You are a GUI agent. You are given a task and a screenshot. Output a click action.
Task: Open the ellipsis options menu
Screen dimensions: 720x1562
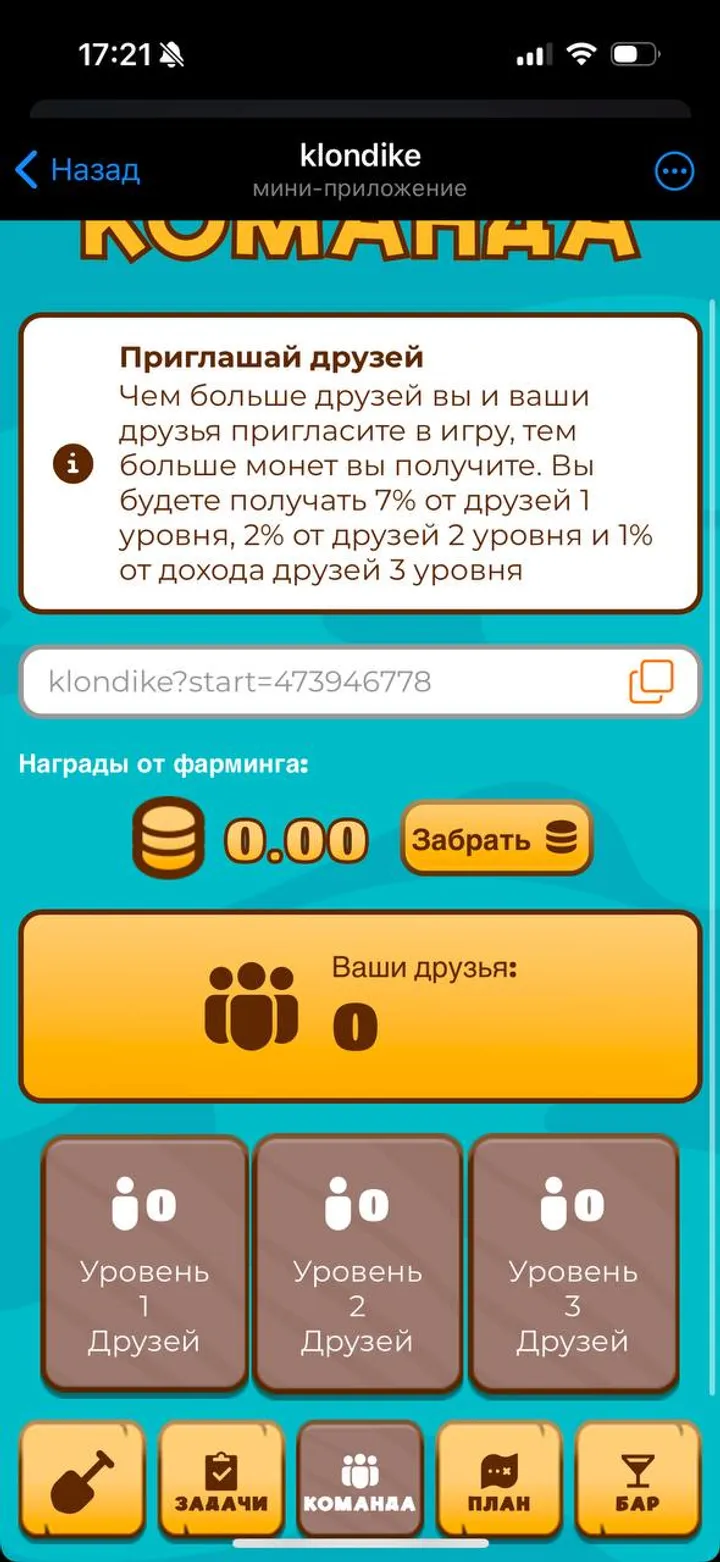(674, 170)
